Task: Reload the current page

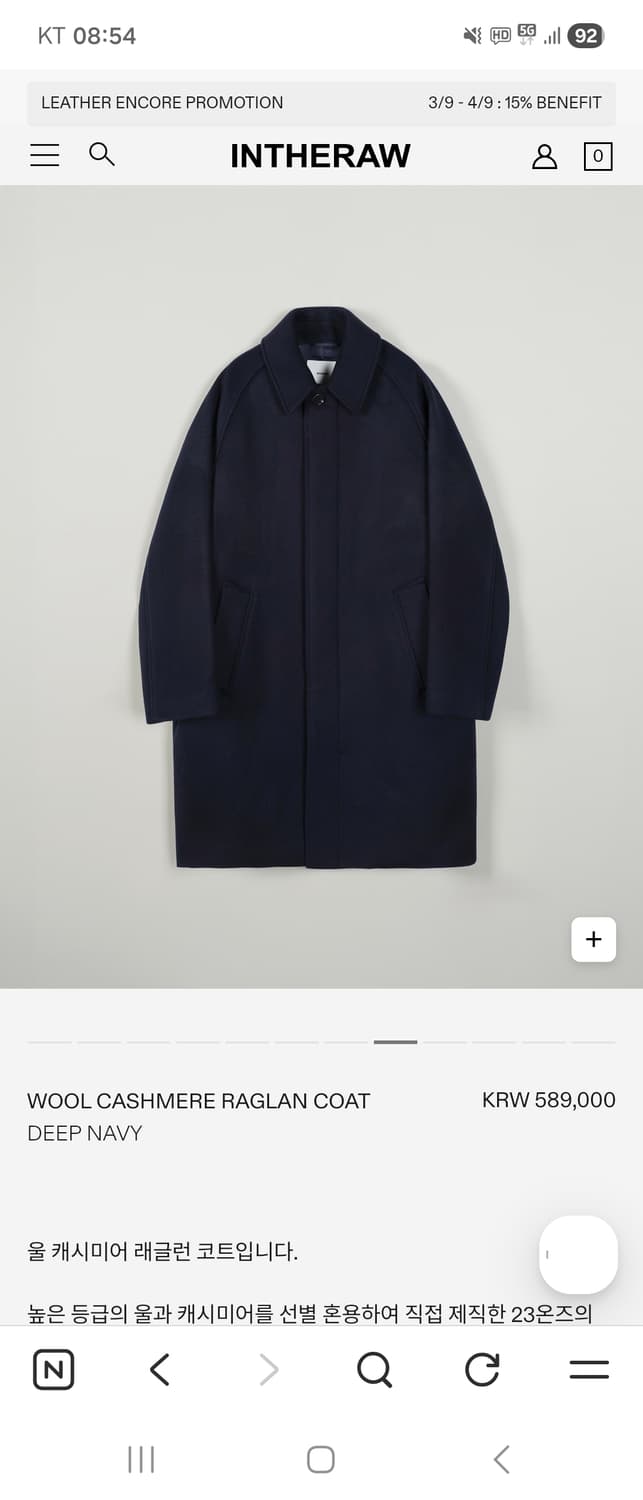Action: coord(482,1369)
